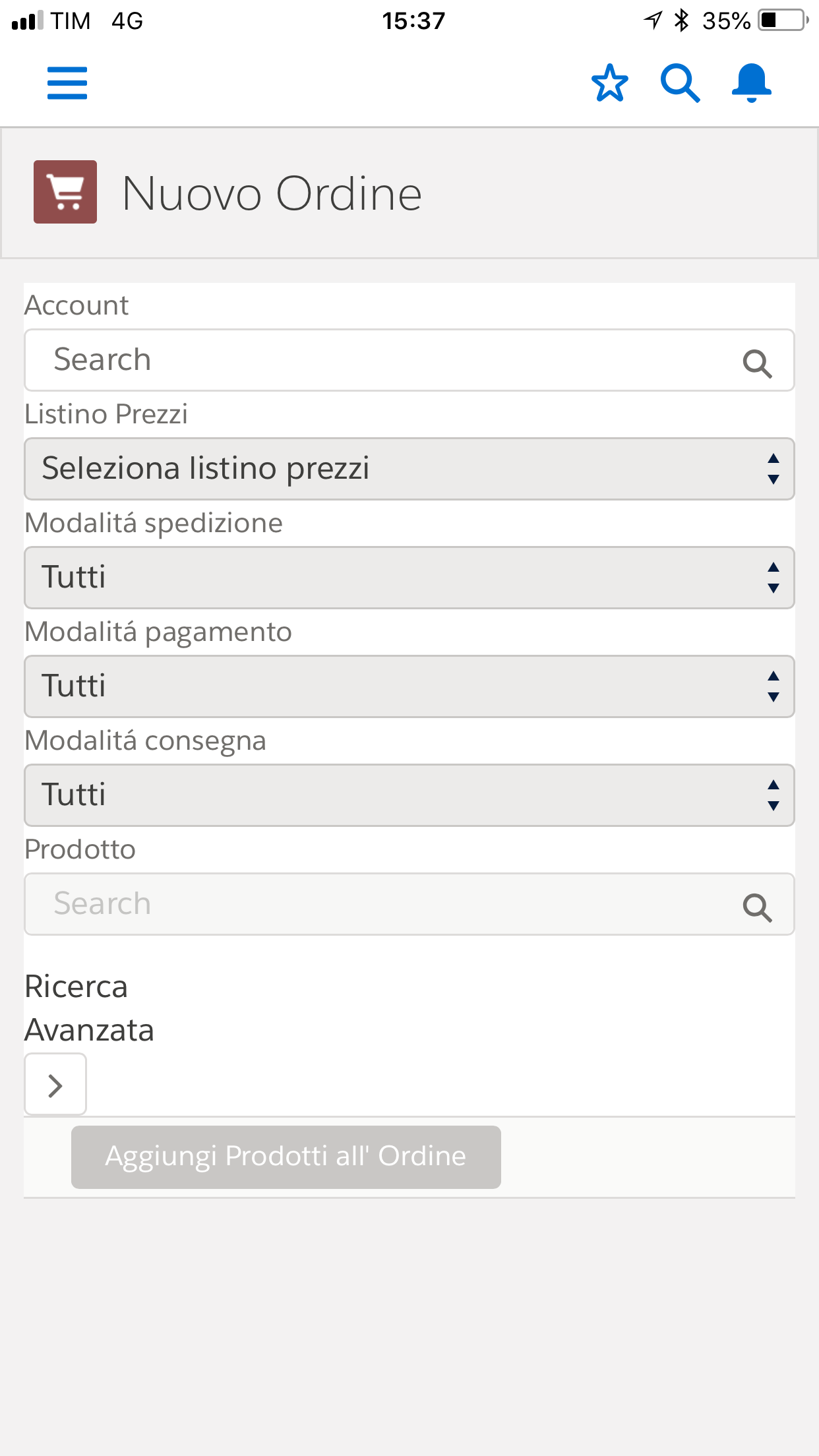Open the Modalitá pagamento dropdown
The image size is (819, 1456).
coord(409,686)
